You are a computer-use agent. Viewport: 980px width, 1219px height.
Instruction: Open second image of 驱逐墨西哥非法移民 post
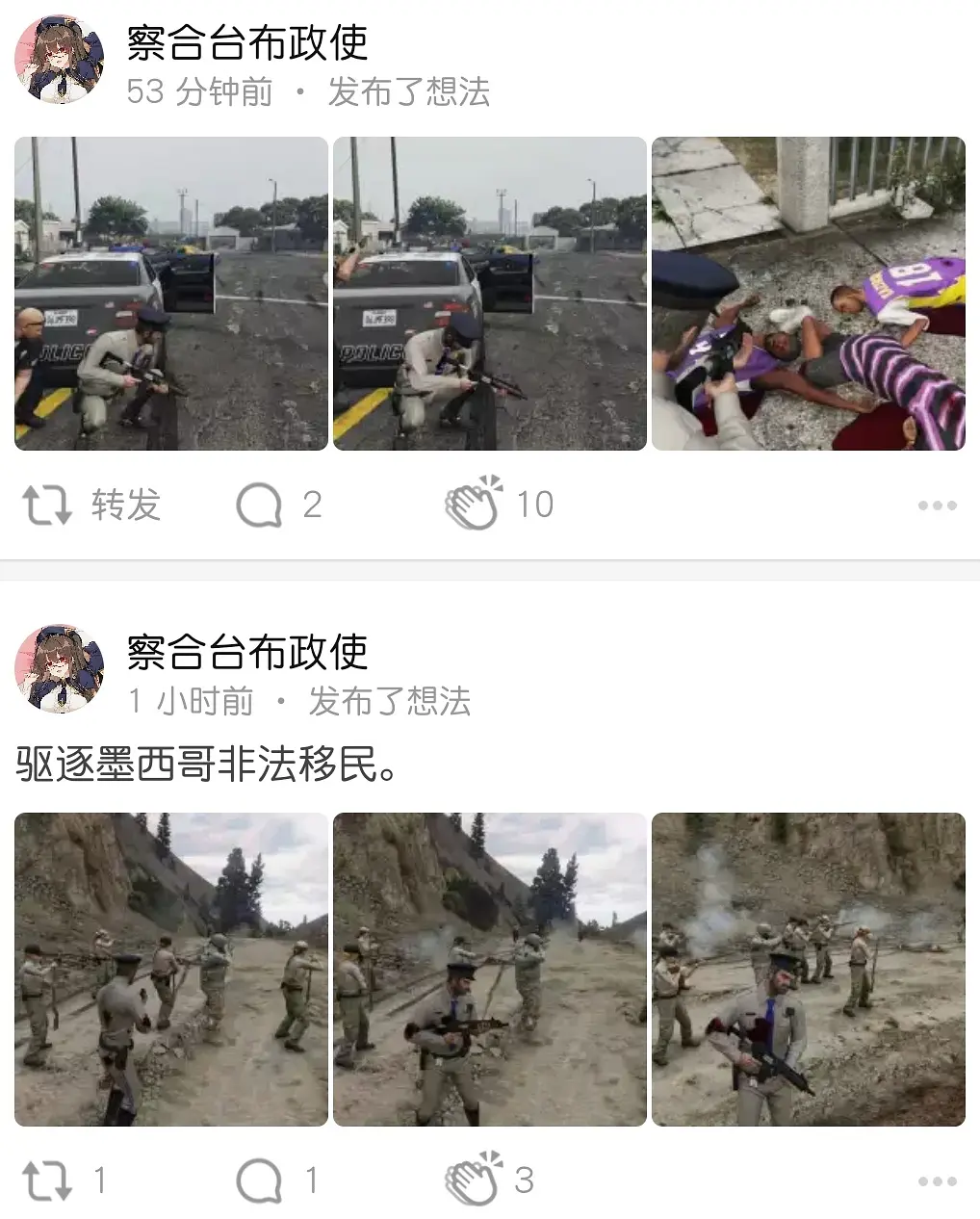(x=490, y=970)
